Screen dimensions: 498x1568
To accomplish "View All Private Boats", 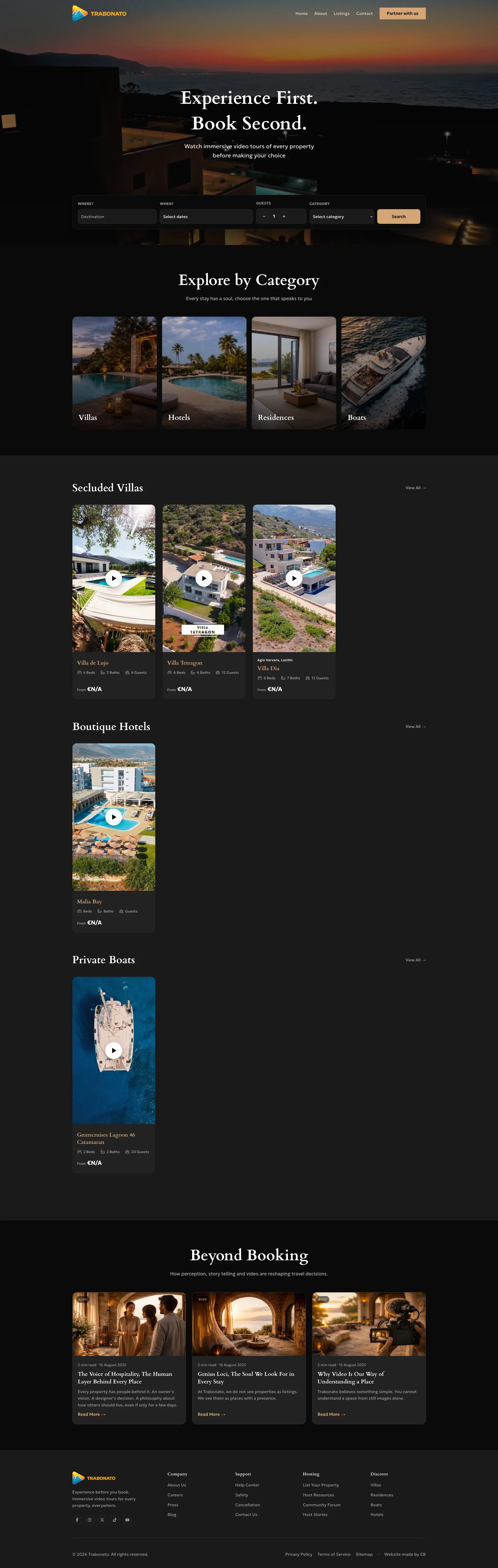I will (415, 960).
